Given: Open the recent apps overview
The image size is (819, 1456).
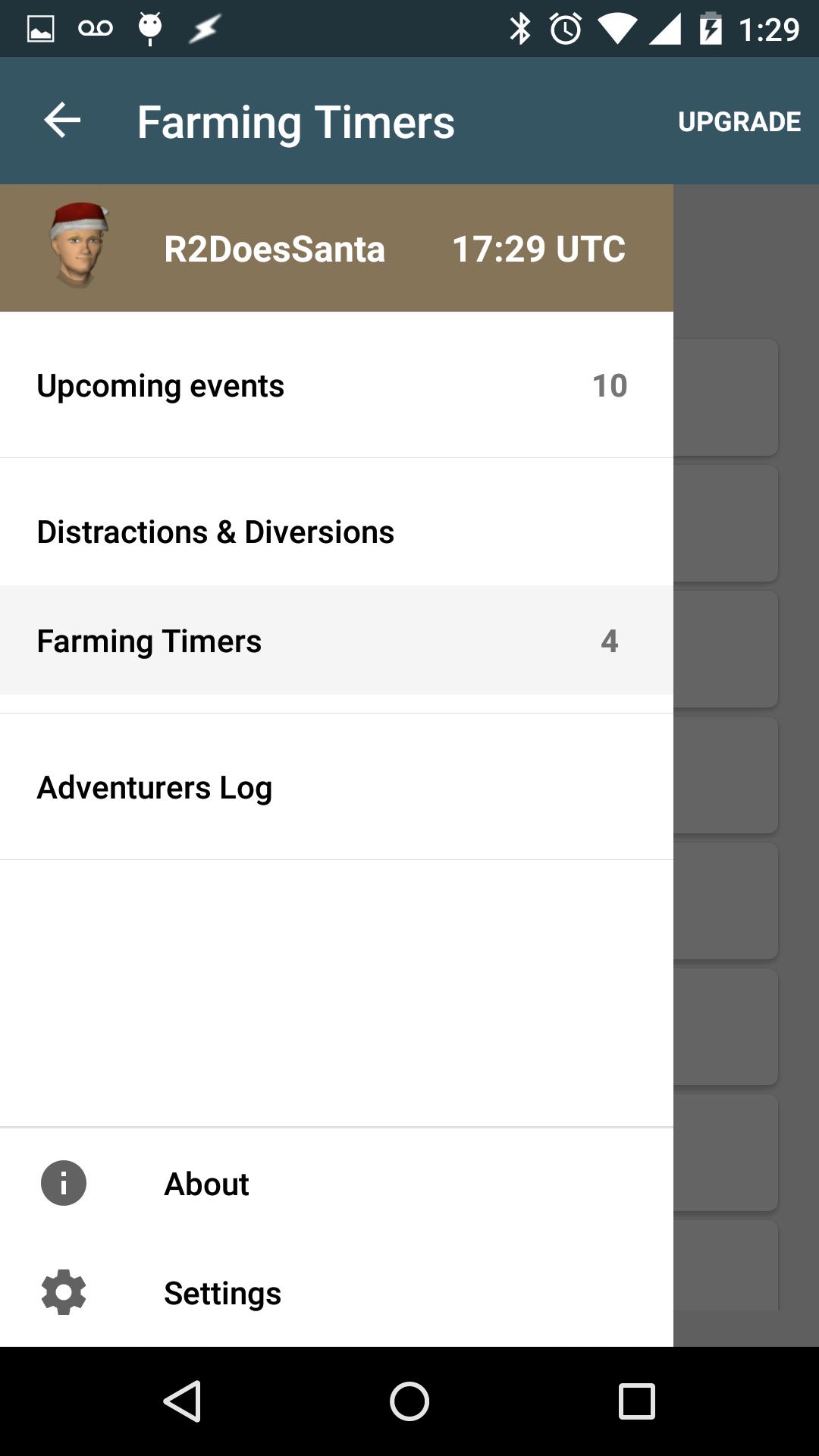Looking at the screenshot, I should click(636, 1401).
